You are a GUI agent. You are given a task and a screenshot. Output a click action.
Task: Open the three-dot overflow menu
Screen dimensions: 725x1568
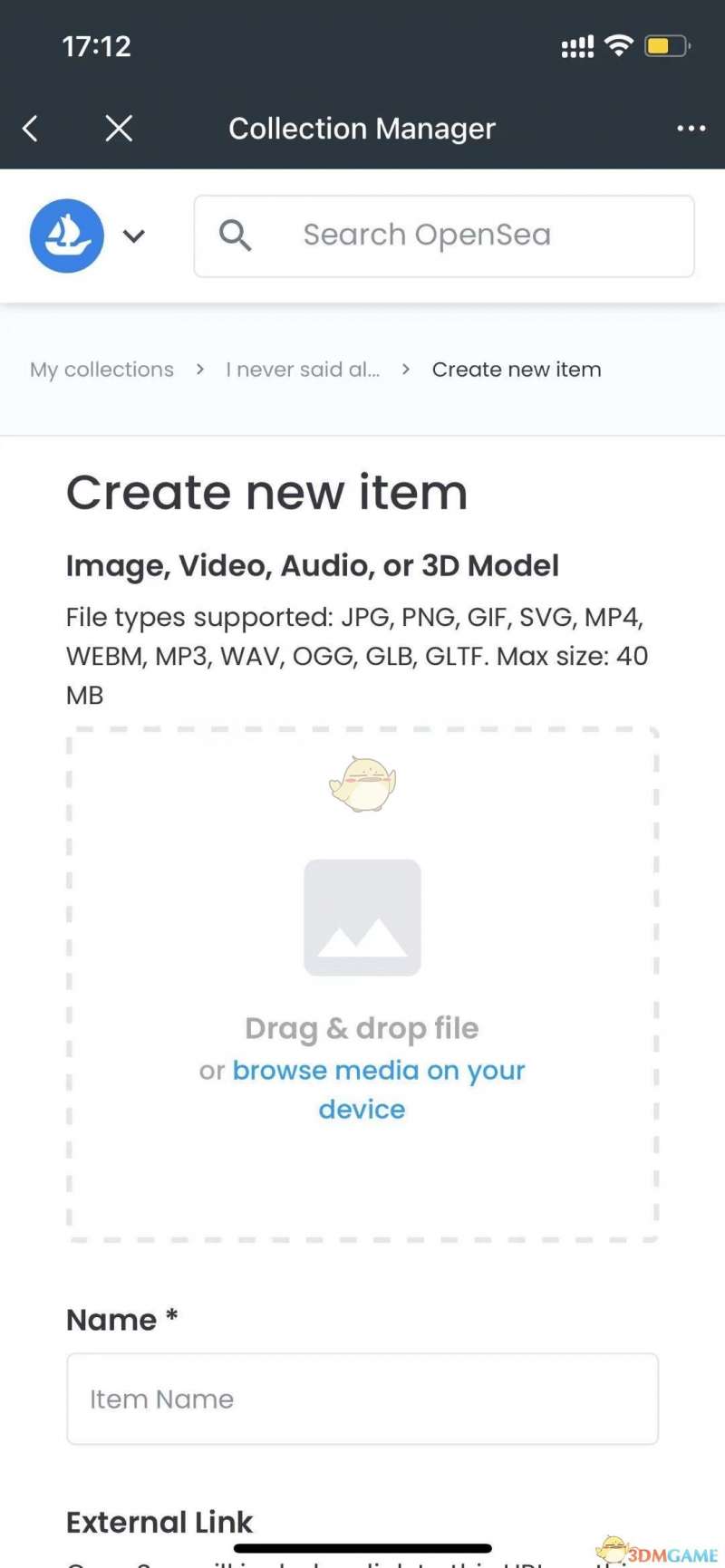pyautogui.click(x=691, y=129)
